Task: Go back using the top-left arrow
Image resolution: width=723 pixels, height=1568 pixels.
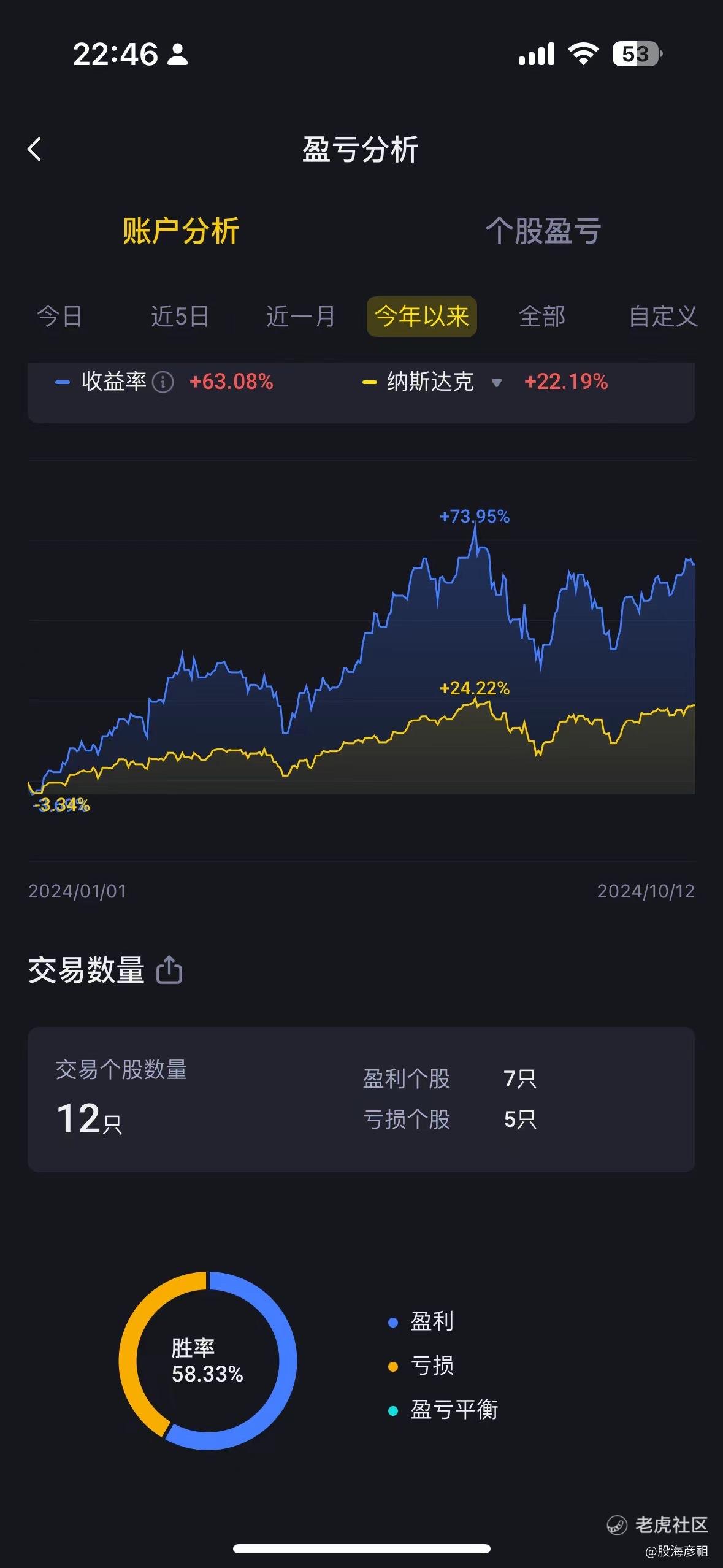Action: click(34, 149)
